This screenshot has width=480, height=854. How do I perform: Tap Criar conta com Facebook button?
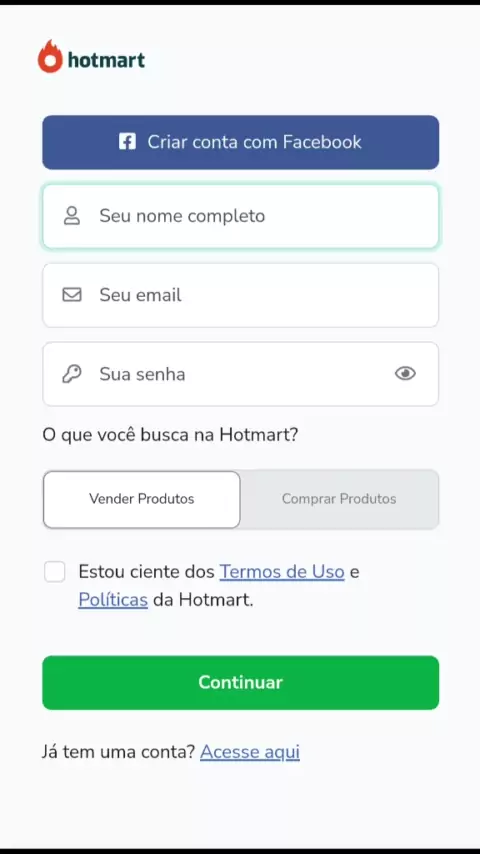pyautogui.click(x=240, y=142)
